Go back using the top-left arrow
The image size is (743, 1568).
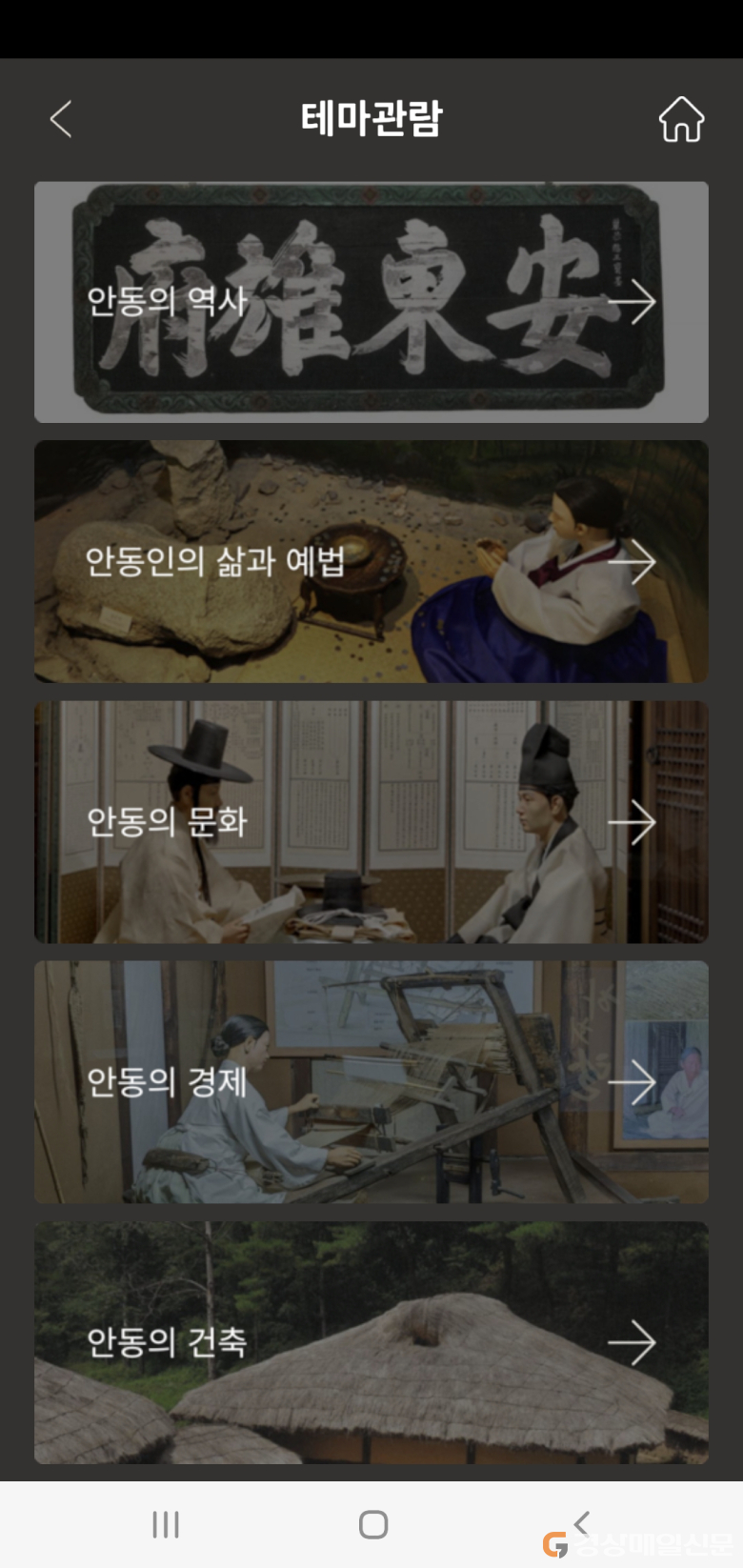61,119
